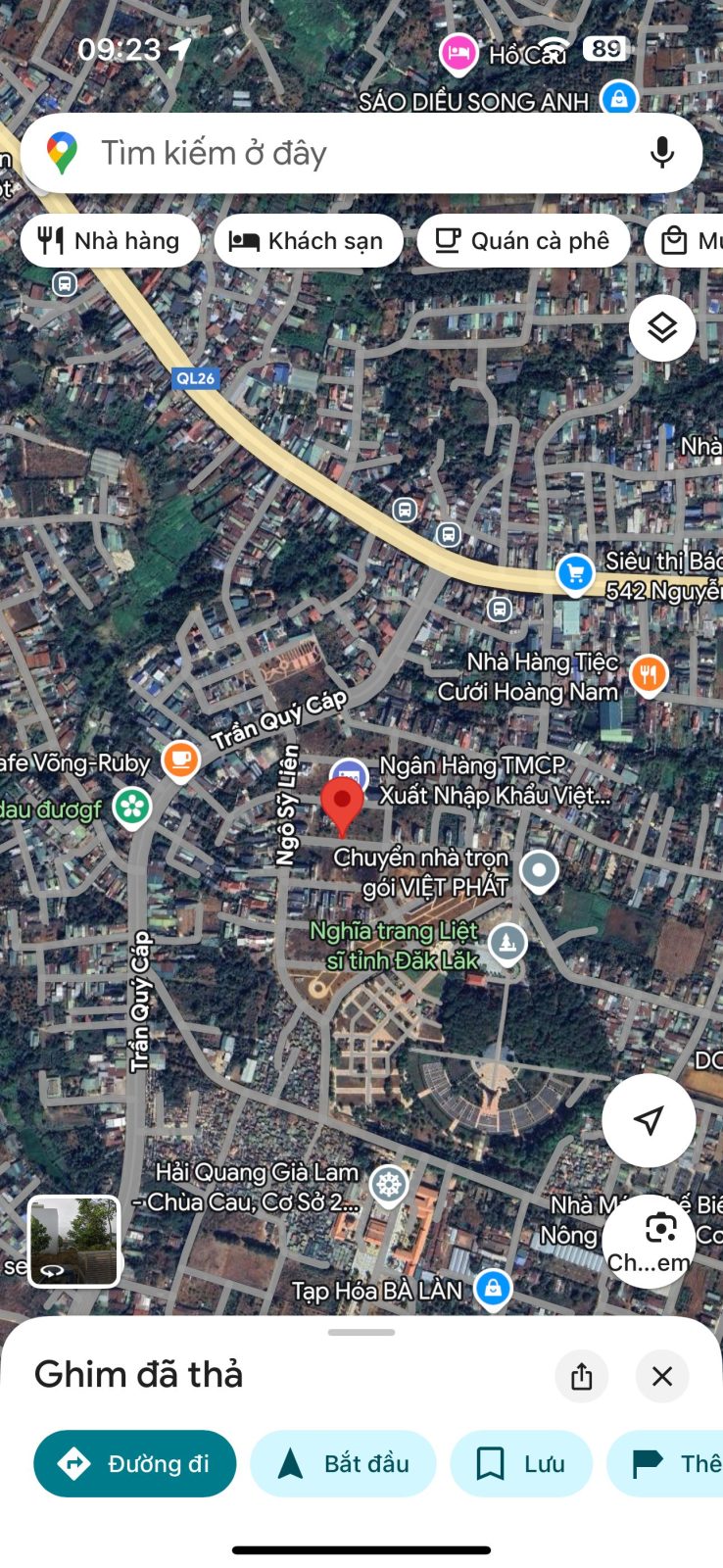
Task: Filter by Nhà hàng chip
Action: 110,240
